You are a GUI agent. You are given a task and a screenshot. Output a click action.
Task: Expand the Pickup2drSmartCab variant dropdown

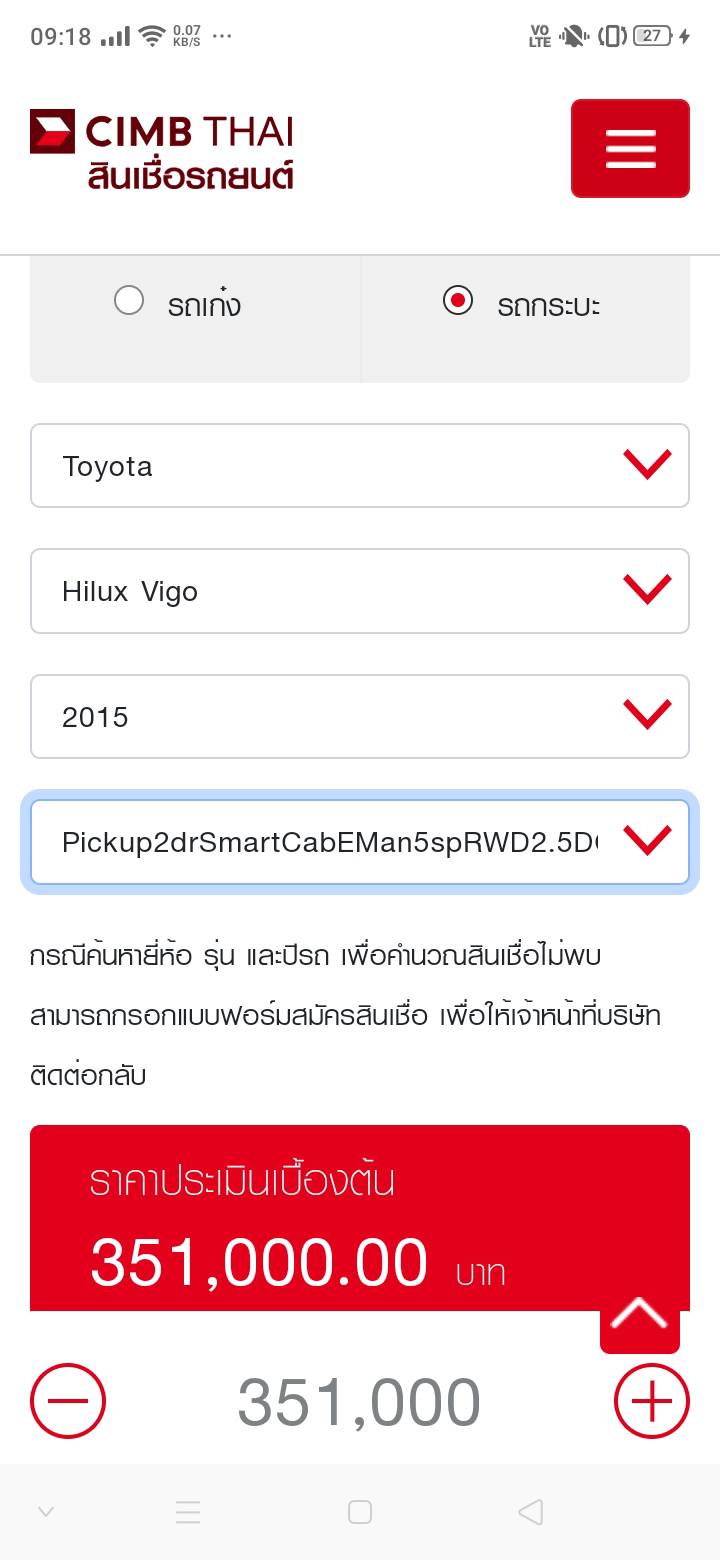pyautogui.click(x=360, y=842)
